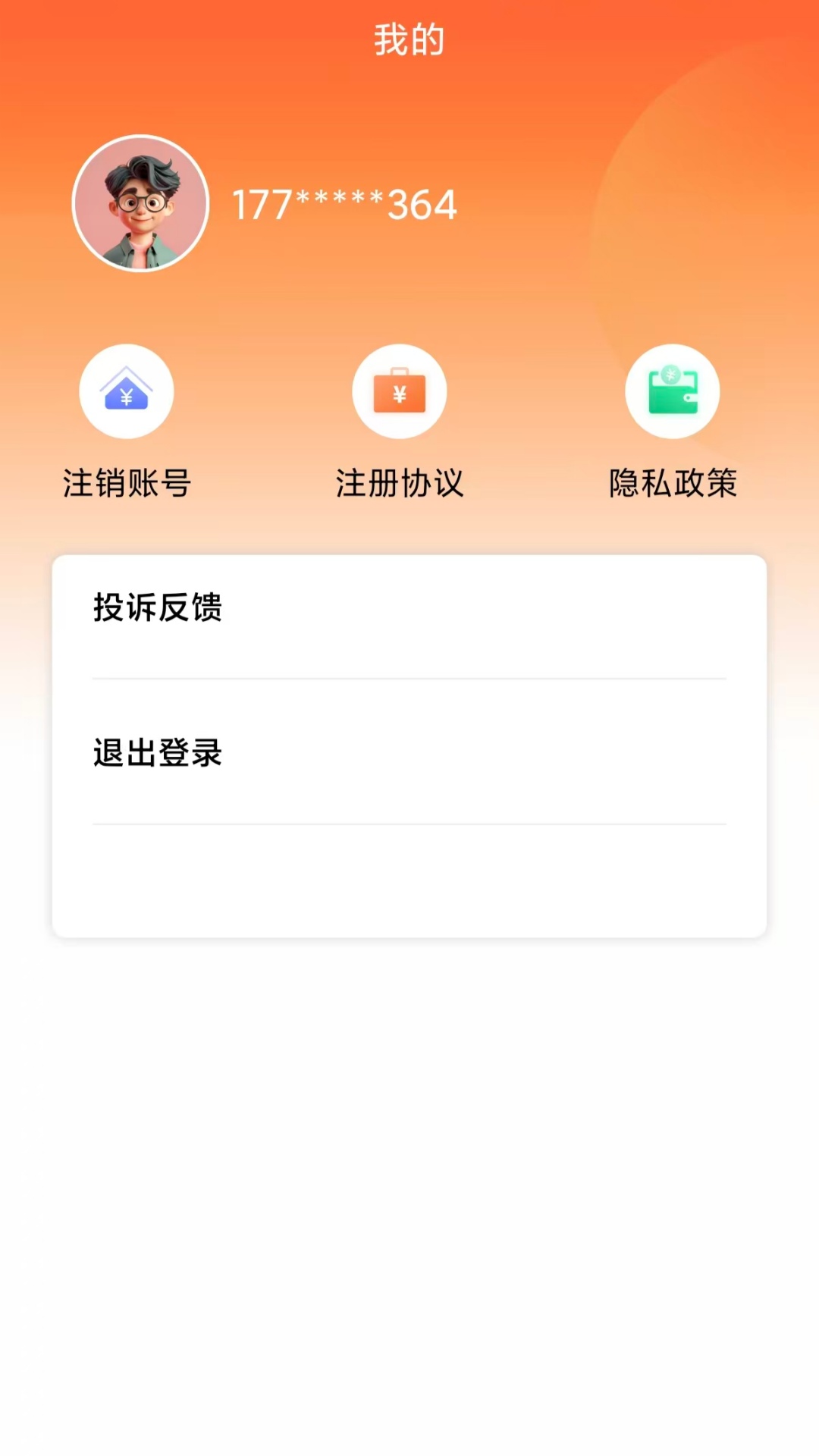Select the 我的 page title
Viewport: 819px width, 1456px height.
[408, 39]
